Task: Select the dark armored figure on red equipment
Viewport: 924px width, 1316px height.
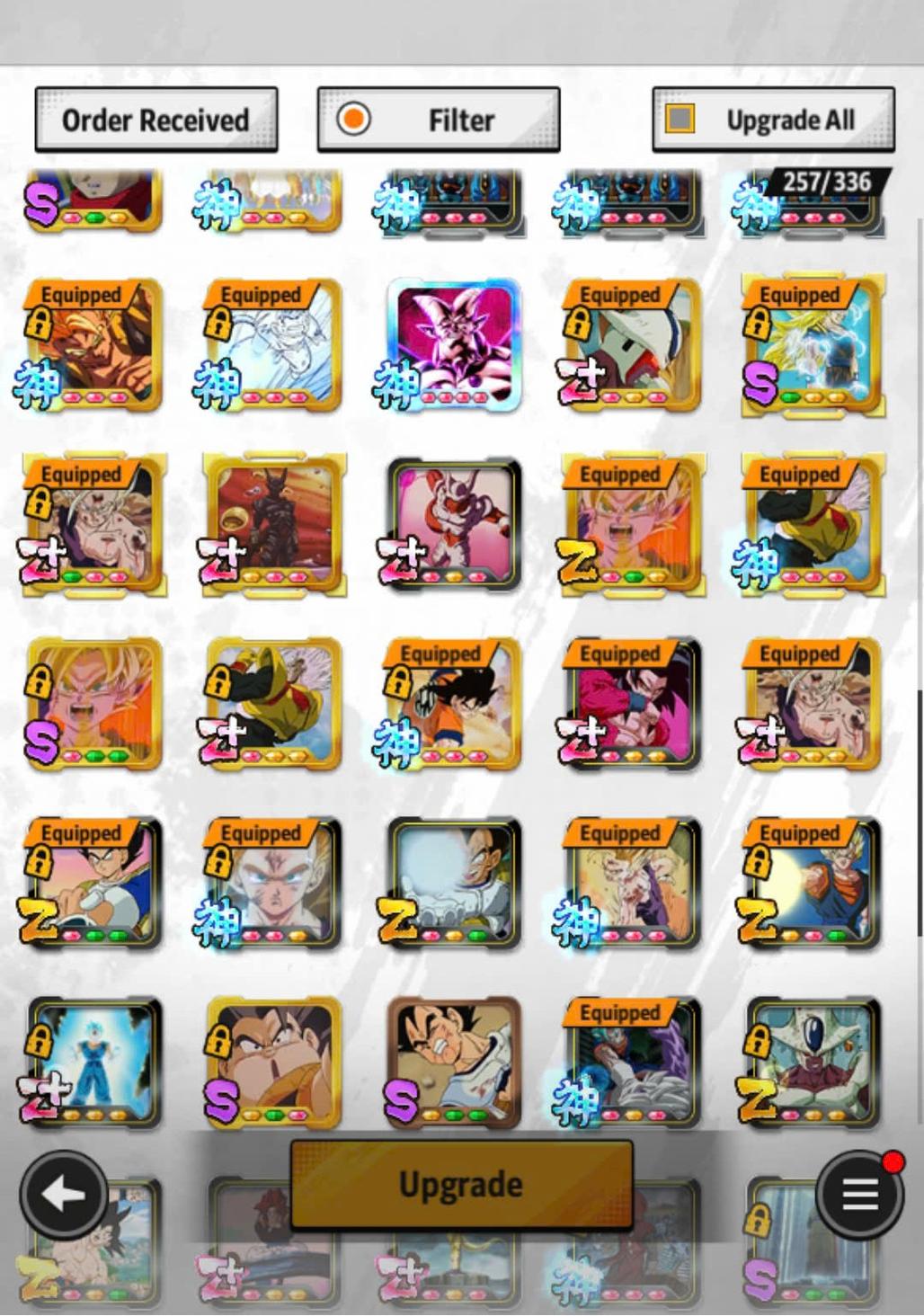Action: coord(274,524)
